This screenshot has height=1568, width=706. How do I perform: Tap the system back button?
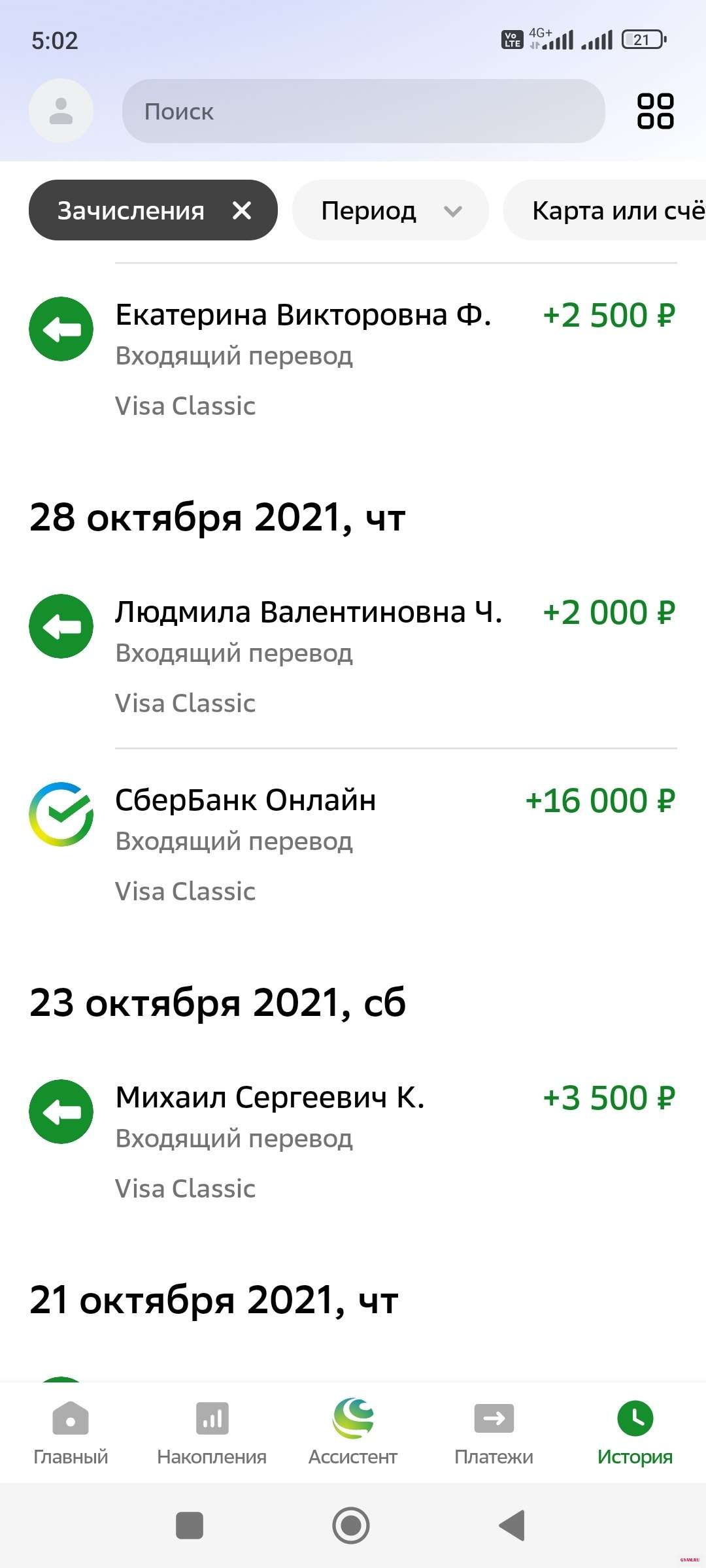click(513, 1526)
